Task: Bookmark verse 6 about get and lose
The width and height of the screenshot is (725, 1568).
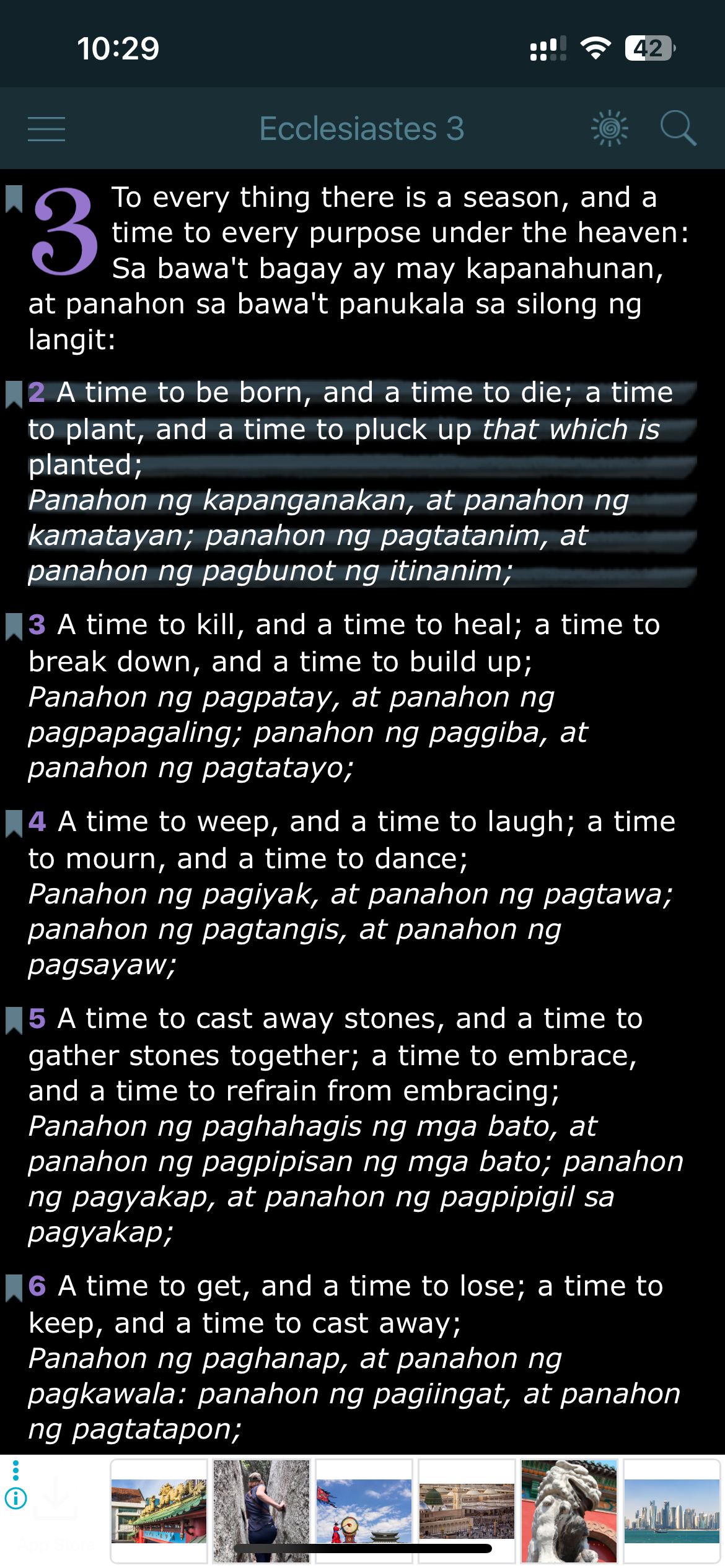Action: click(x=14, y=1287)
